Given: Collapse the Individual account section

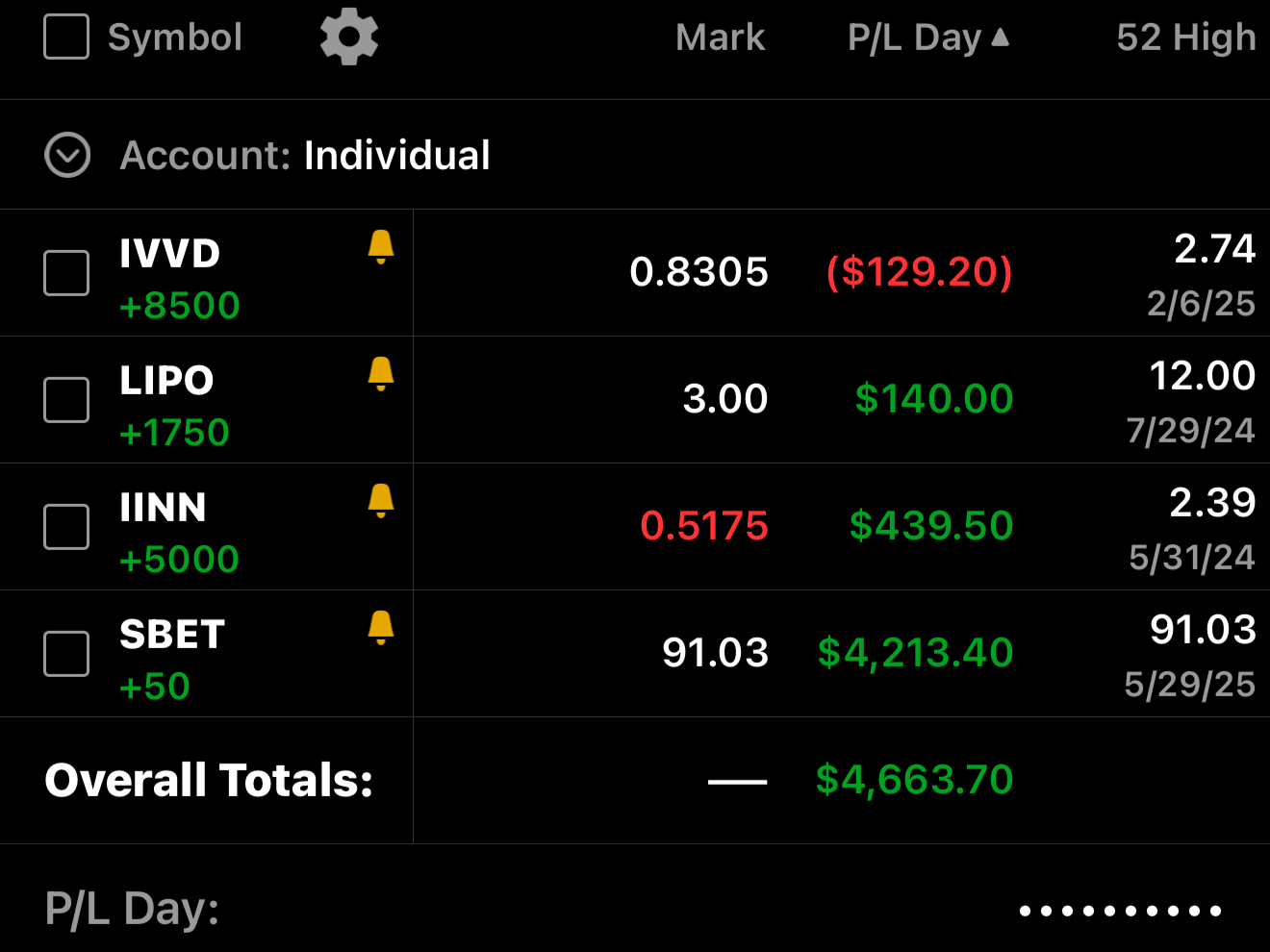Looking at the screenshot, I should pyautogui.click(x=67, y=155).
